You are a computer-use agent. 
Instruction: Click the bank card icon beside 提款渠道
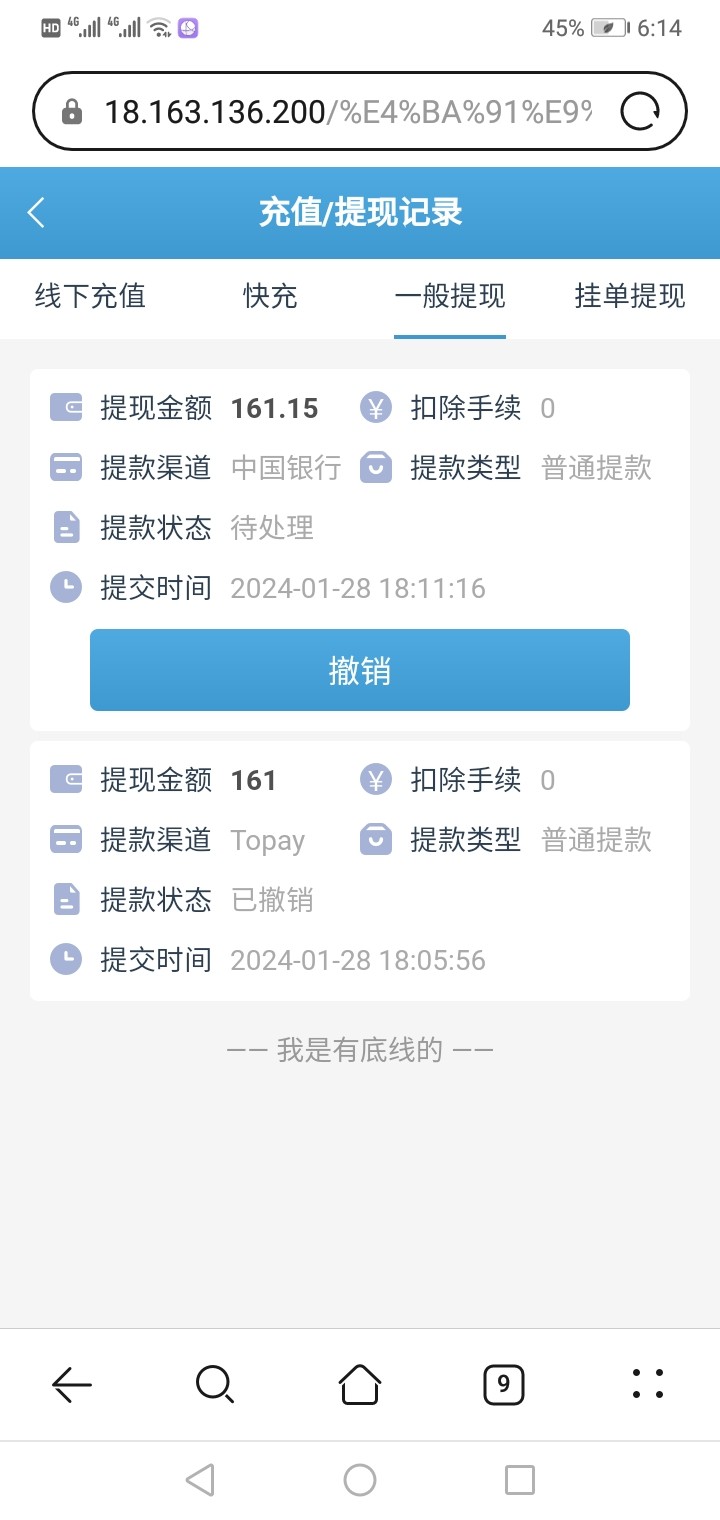pos(65,467)
